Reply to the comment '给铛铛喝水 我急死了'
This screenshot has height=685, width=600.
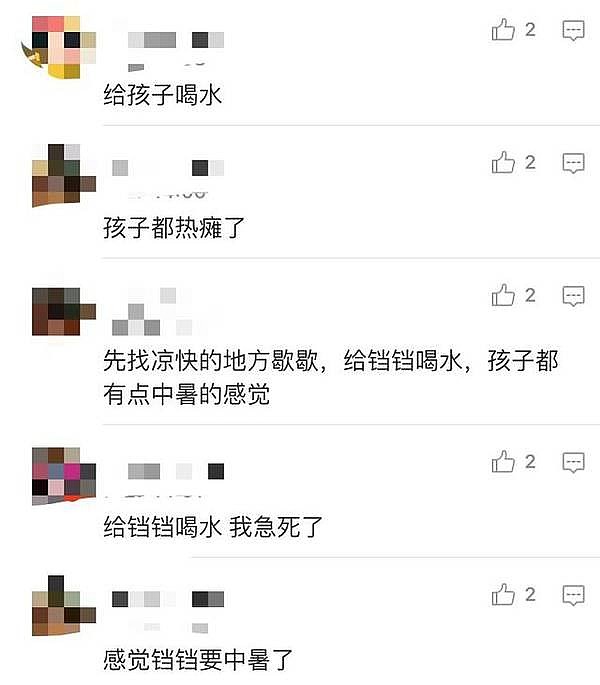click(x=573, y=461)
